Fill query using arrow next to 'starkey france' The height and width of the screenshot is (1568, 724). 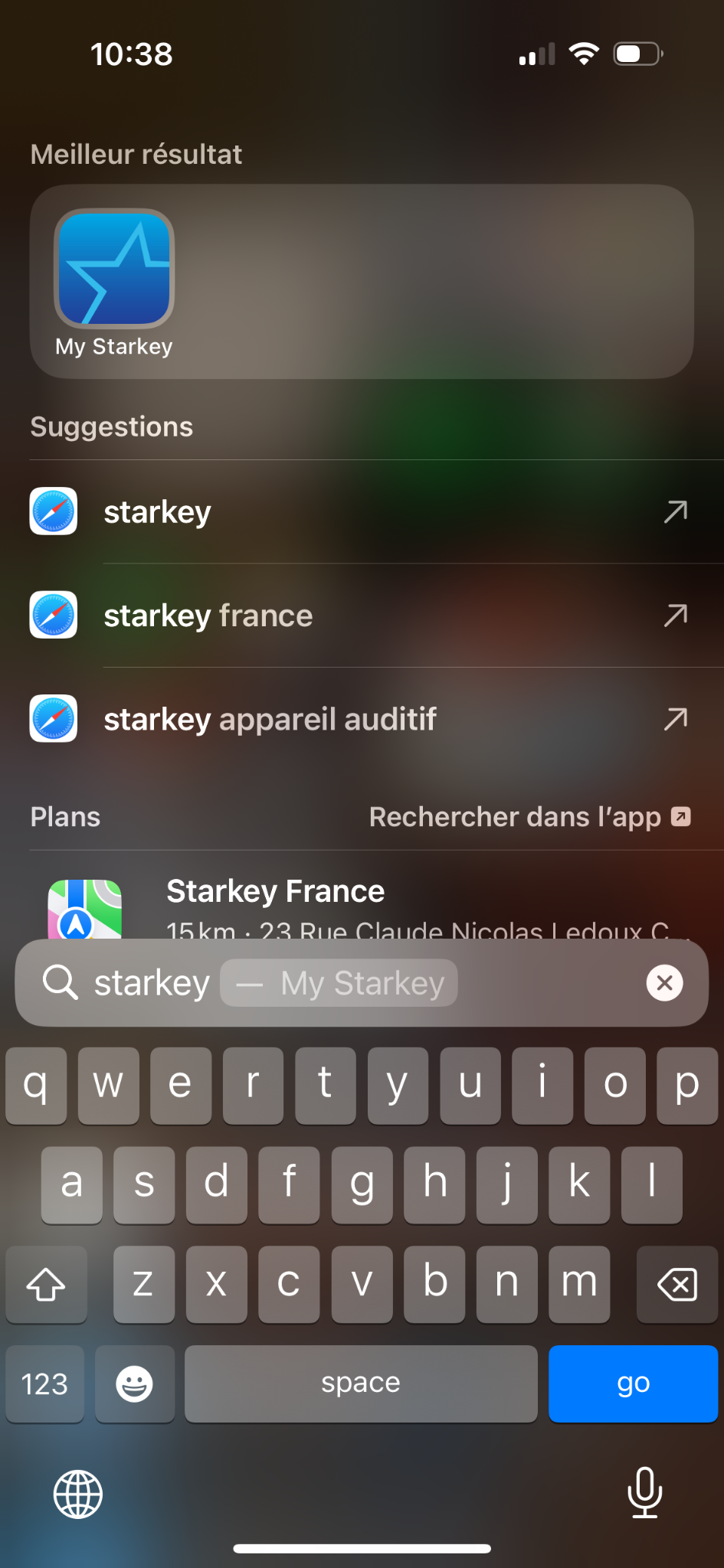point(675,616)
